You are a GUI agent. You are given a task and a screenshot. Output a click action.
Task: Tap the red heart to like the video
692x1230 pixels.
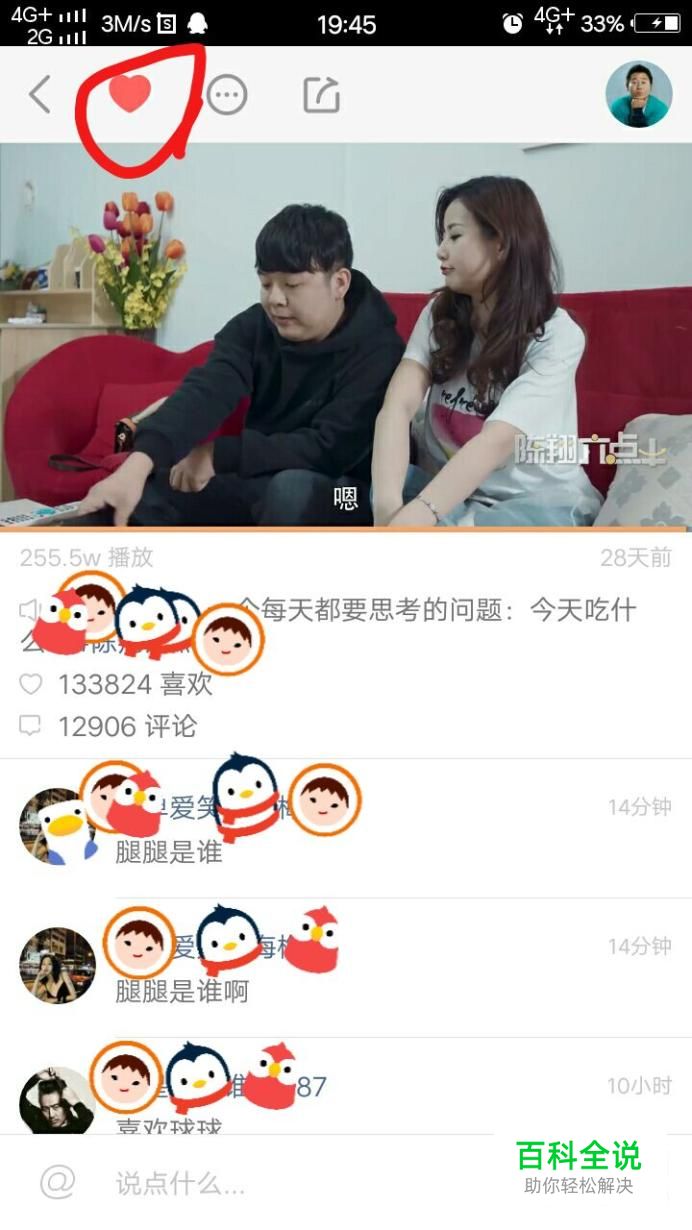pyautogui.click(x=129, y=93)
